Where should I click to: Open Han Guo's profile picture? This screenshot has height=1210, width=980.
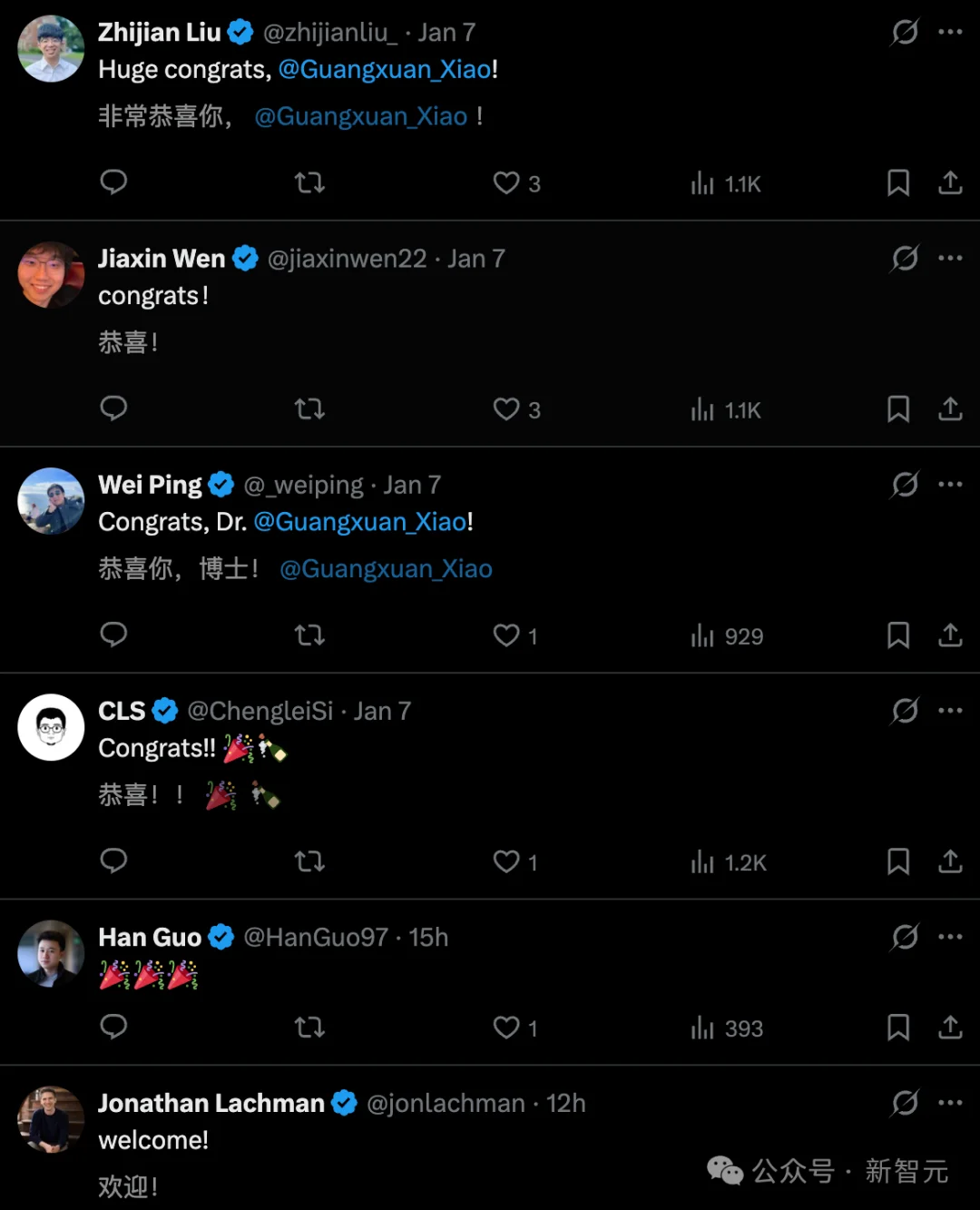[x=50, y=954]
